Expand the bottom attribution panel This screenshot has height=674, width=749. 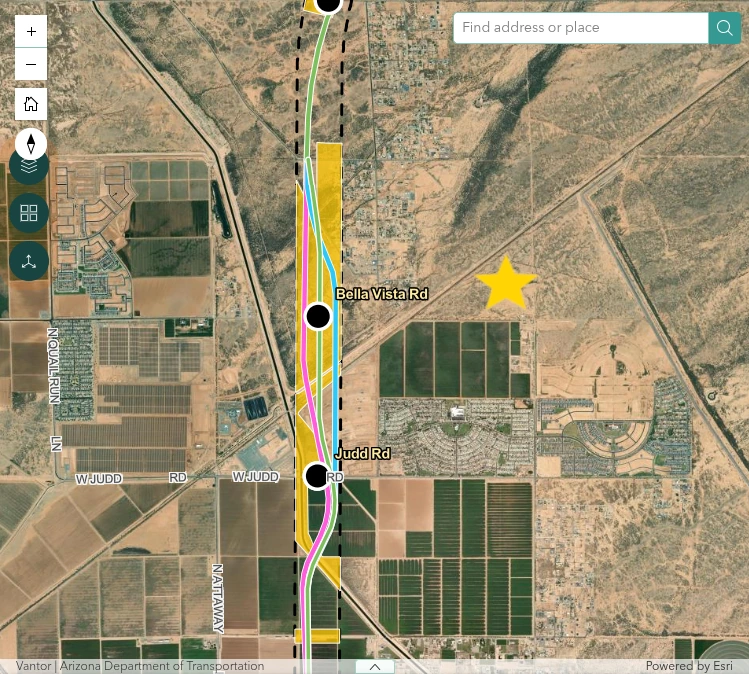tap(375, 667)
